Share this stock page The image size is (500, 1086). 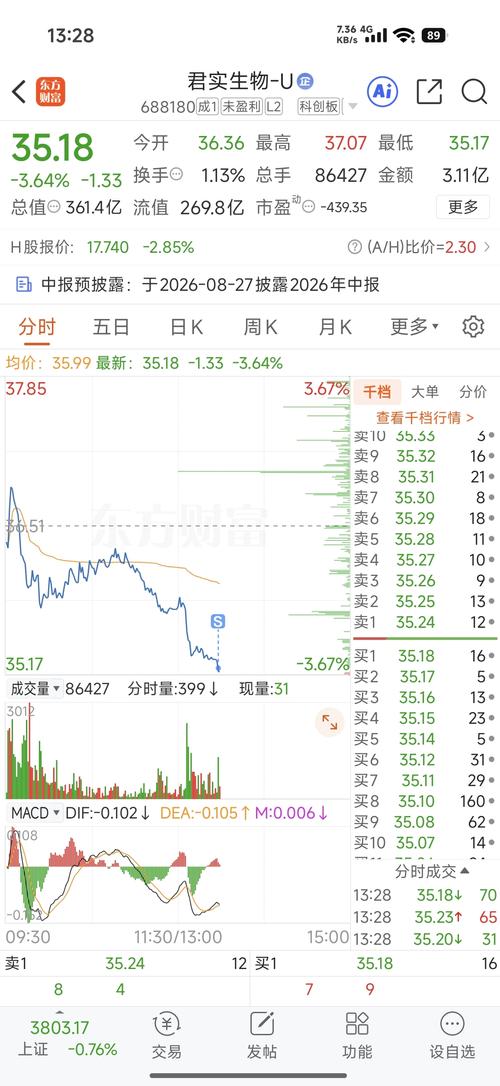coord(429,91)
